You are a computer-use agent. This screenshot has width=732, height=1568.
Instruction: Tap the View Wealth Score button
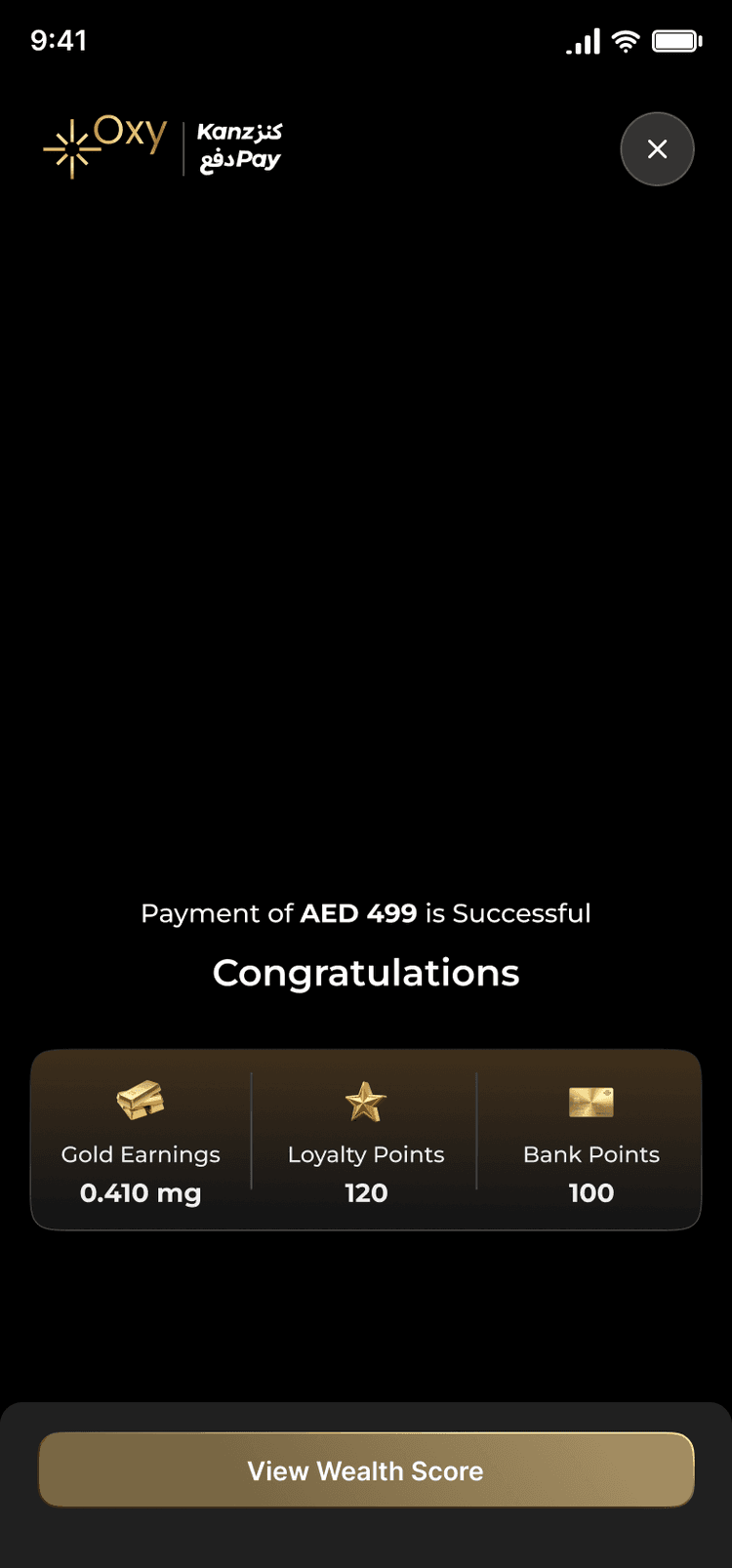[x=366, y=1469]
